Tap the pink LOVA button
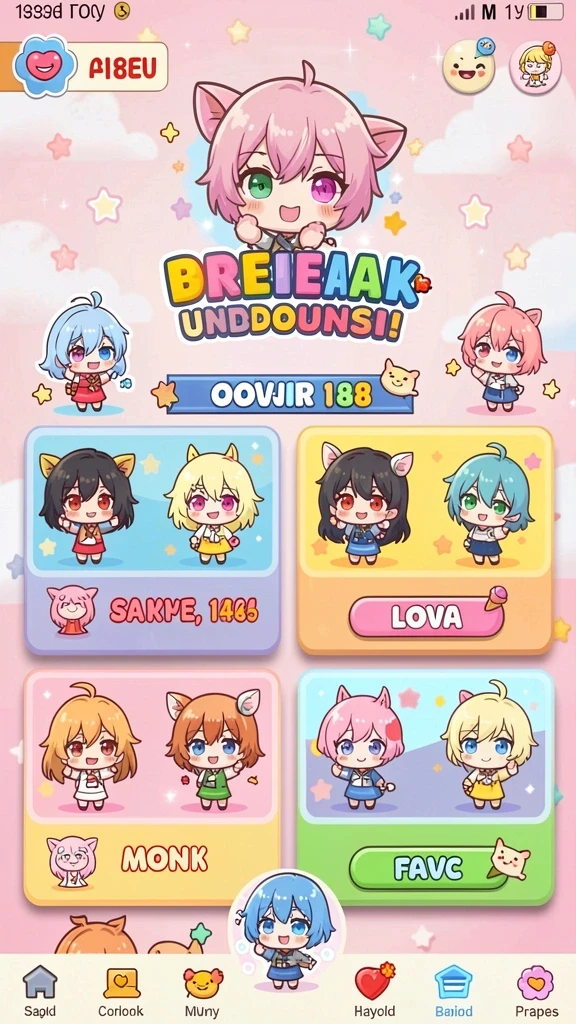Viewport: 576px width, 1024px height. coord(426,616)
